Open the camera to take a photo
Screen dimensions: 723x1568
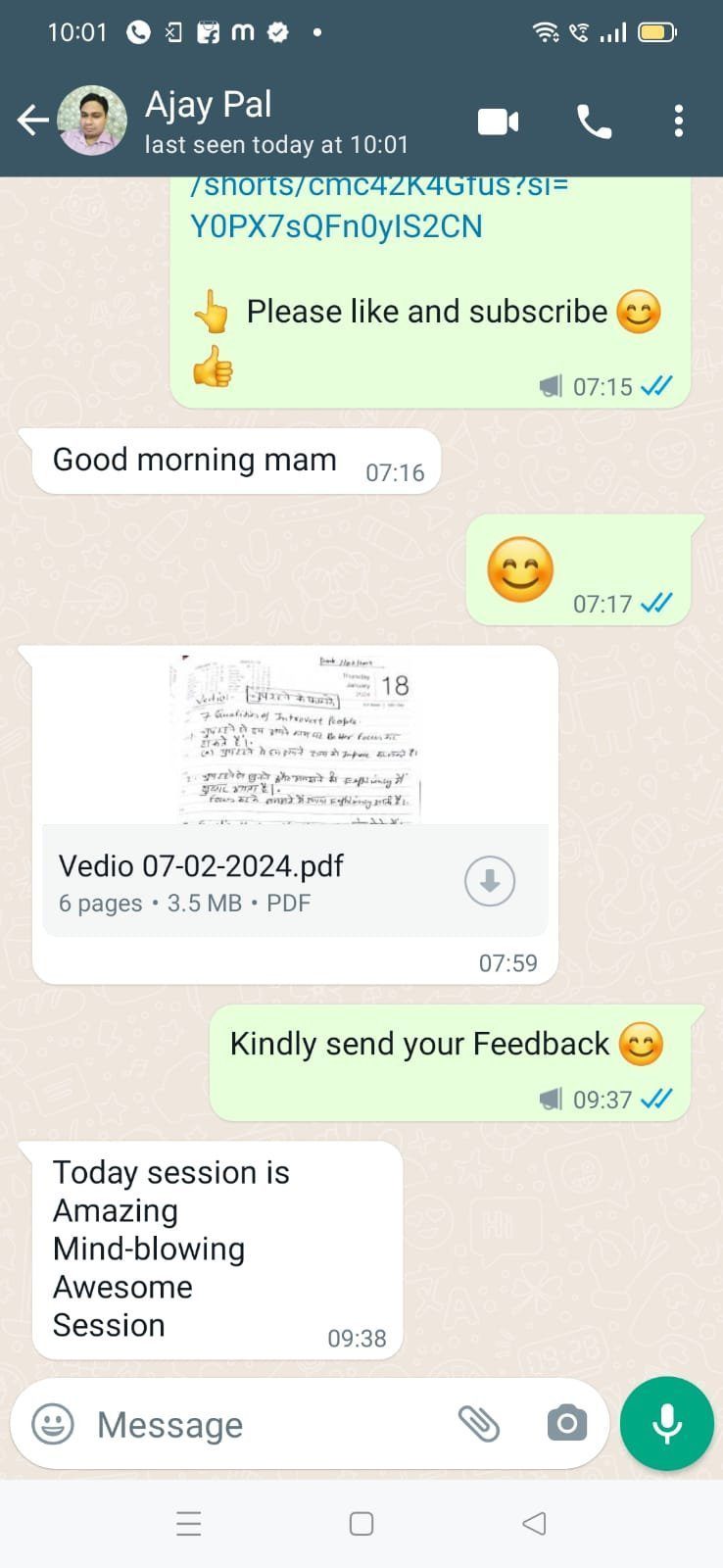[x=566, y=1423]
